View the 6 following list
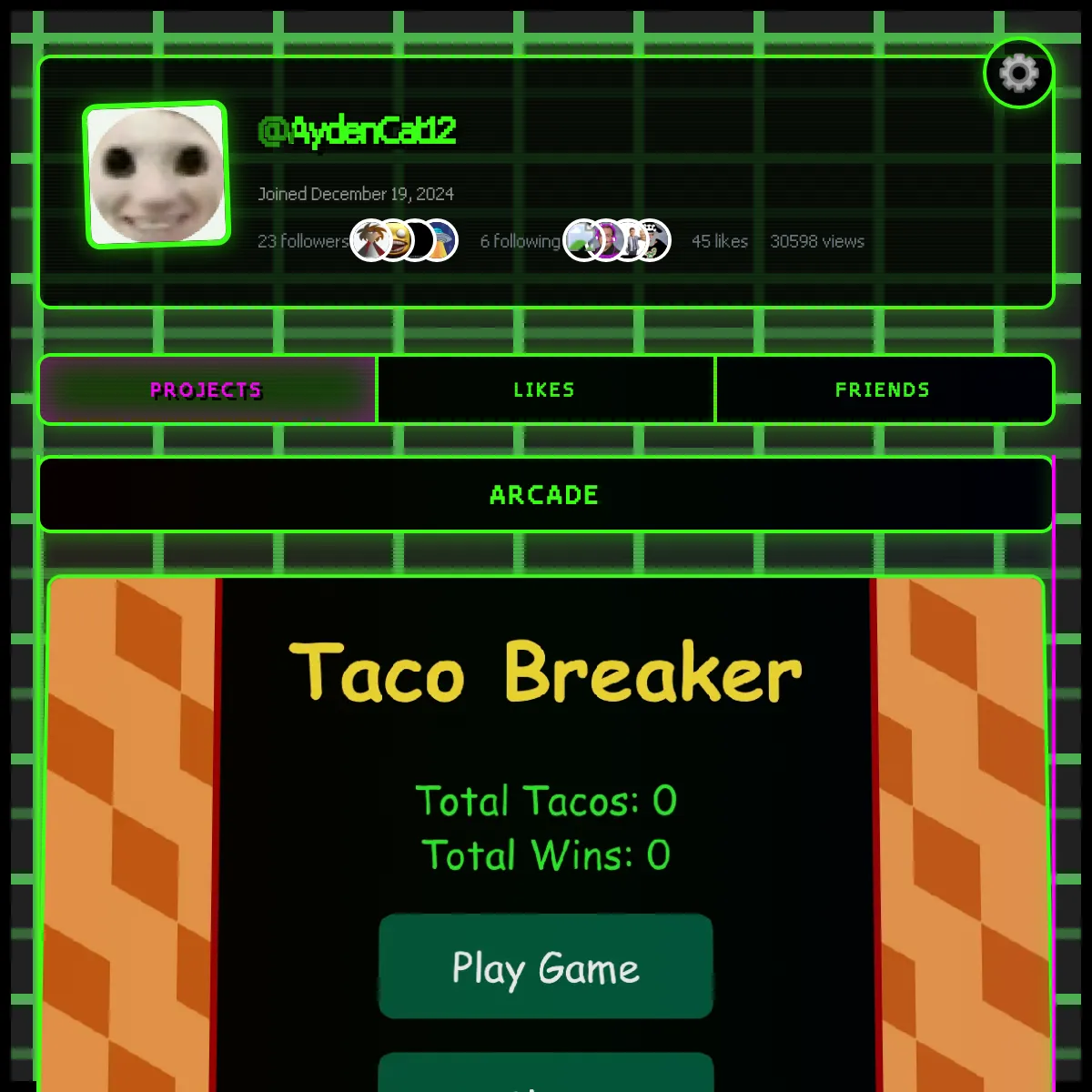Screen dimensions: 1092x1092 coord(520,241)
